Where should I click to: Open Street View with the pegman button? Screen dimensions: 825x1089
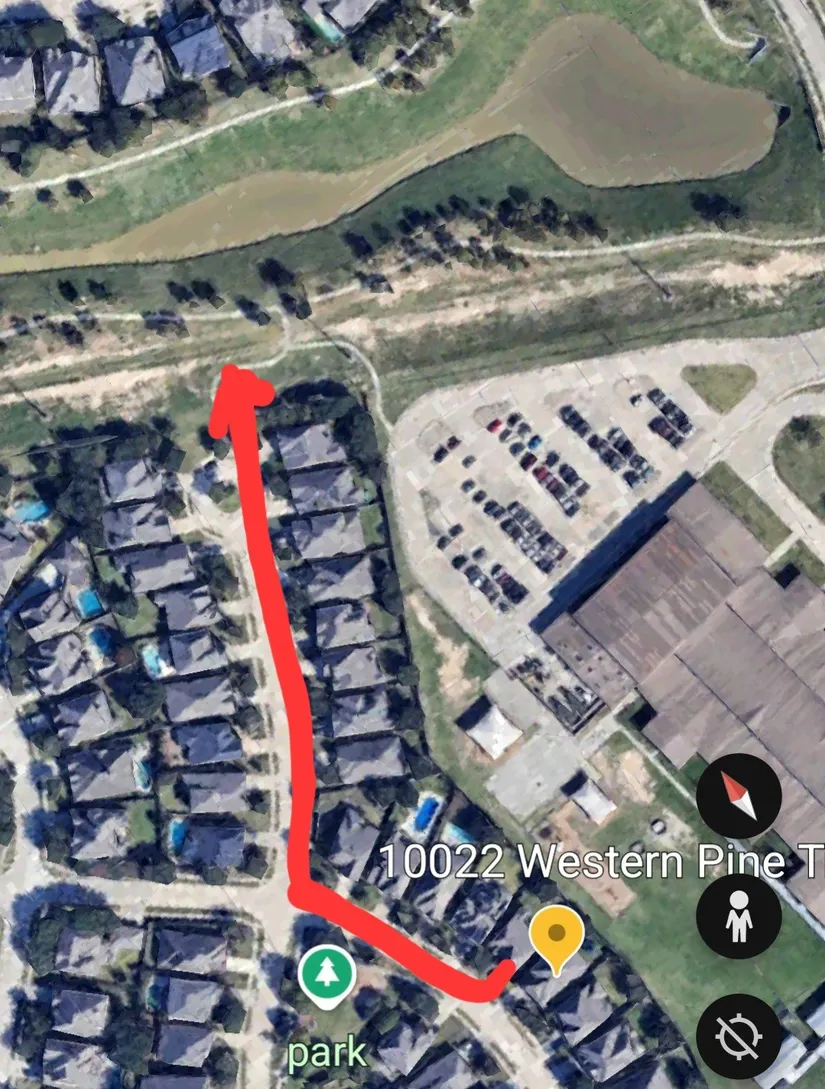click(x=739, y=916)
